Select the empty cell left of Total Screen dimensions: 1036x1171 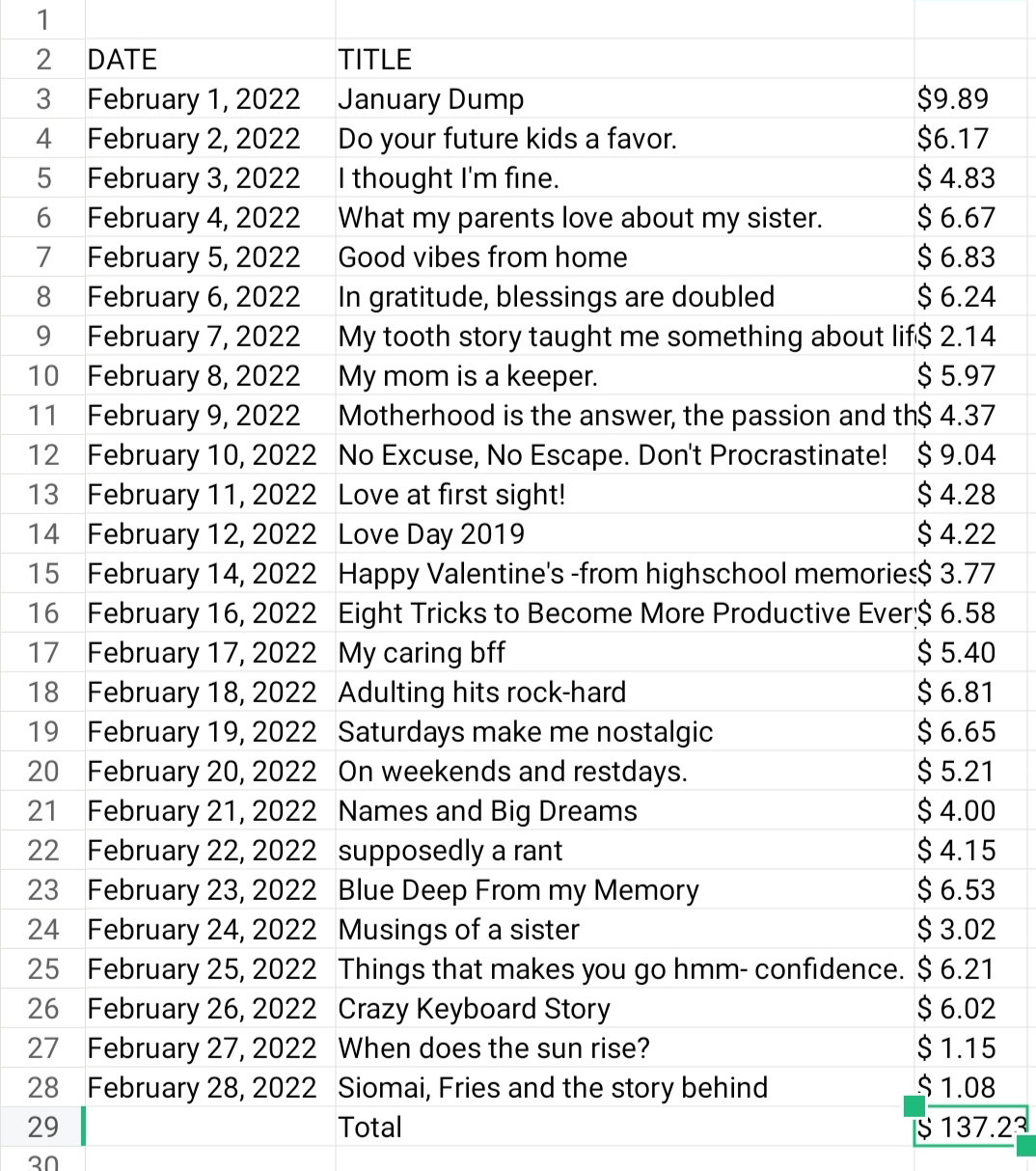(210, 1127)
